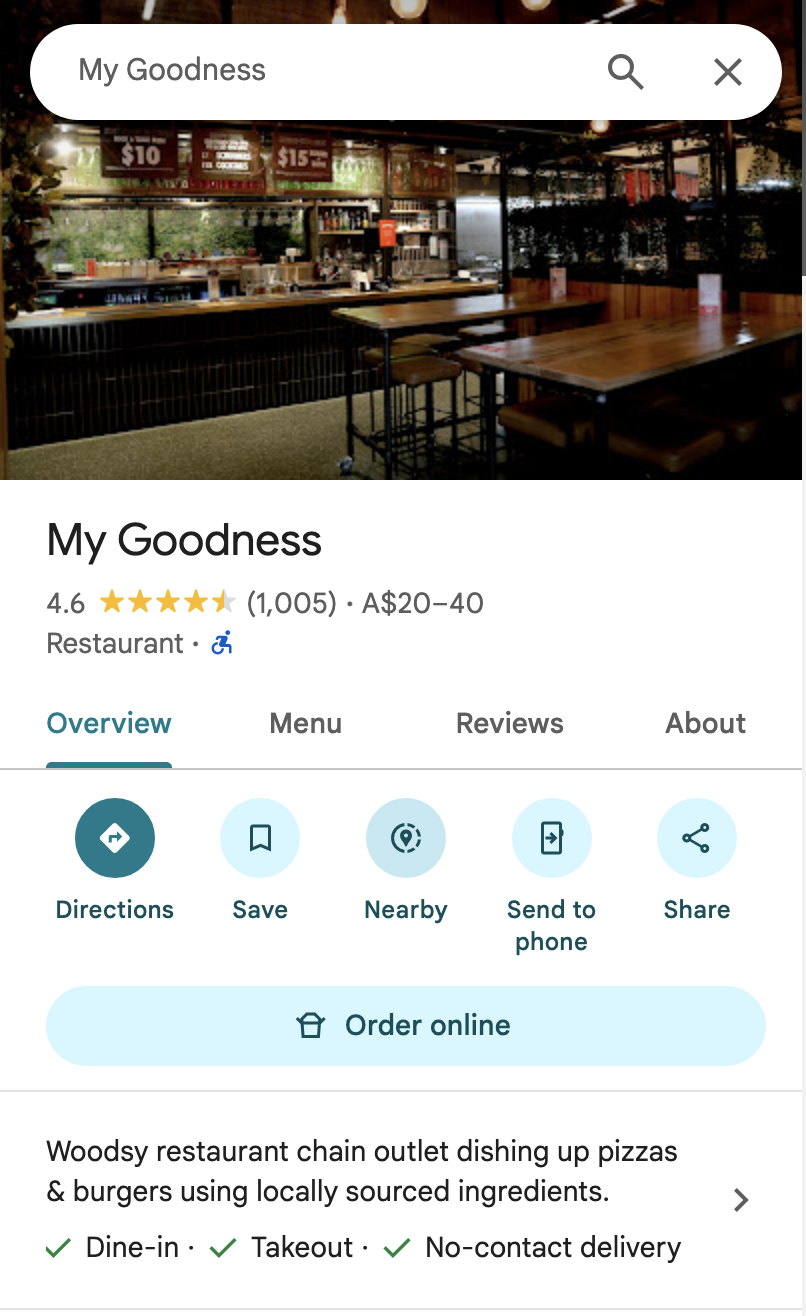Expand the restaurant description details
Image resolution: width=806 pixels, height=1316 pixels.
[x=740, y=1200]
